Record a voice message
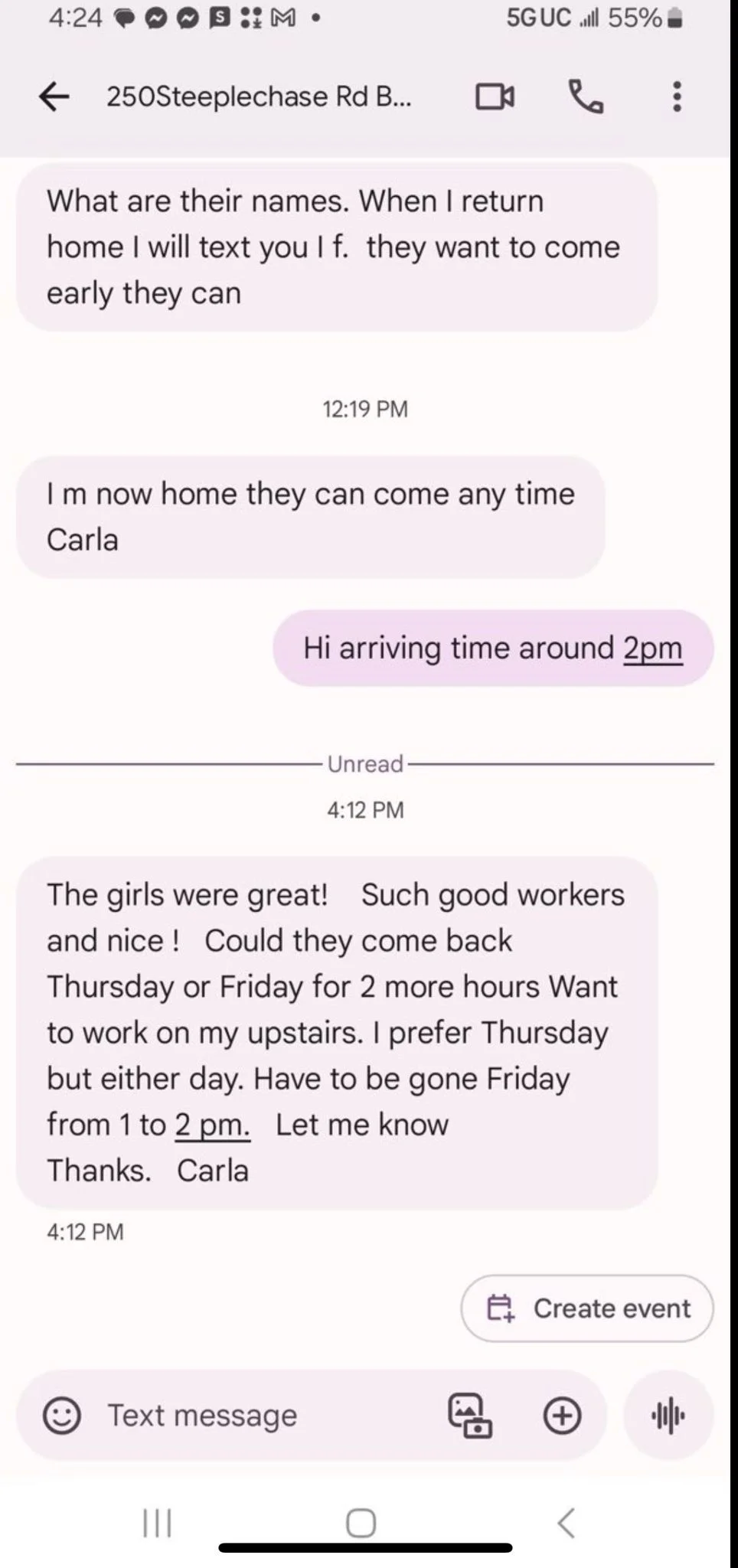This screenshot has width=738, height=1568. 668,1416
